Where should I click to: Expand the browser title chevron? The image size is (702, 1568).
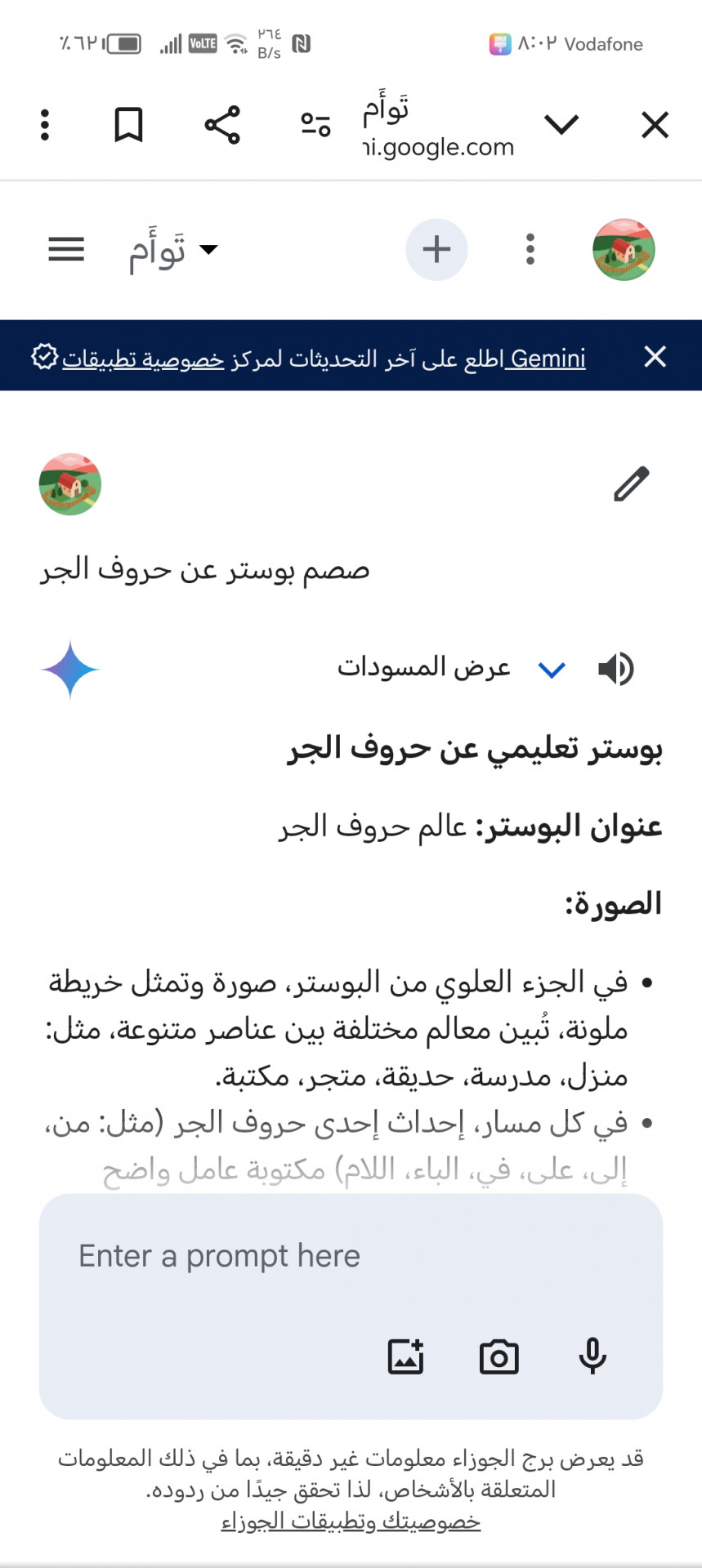coord(561,125)
